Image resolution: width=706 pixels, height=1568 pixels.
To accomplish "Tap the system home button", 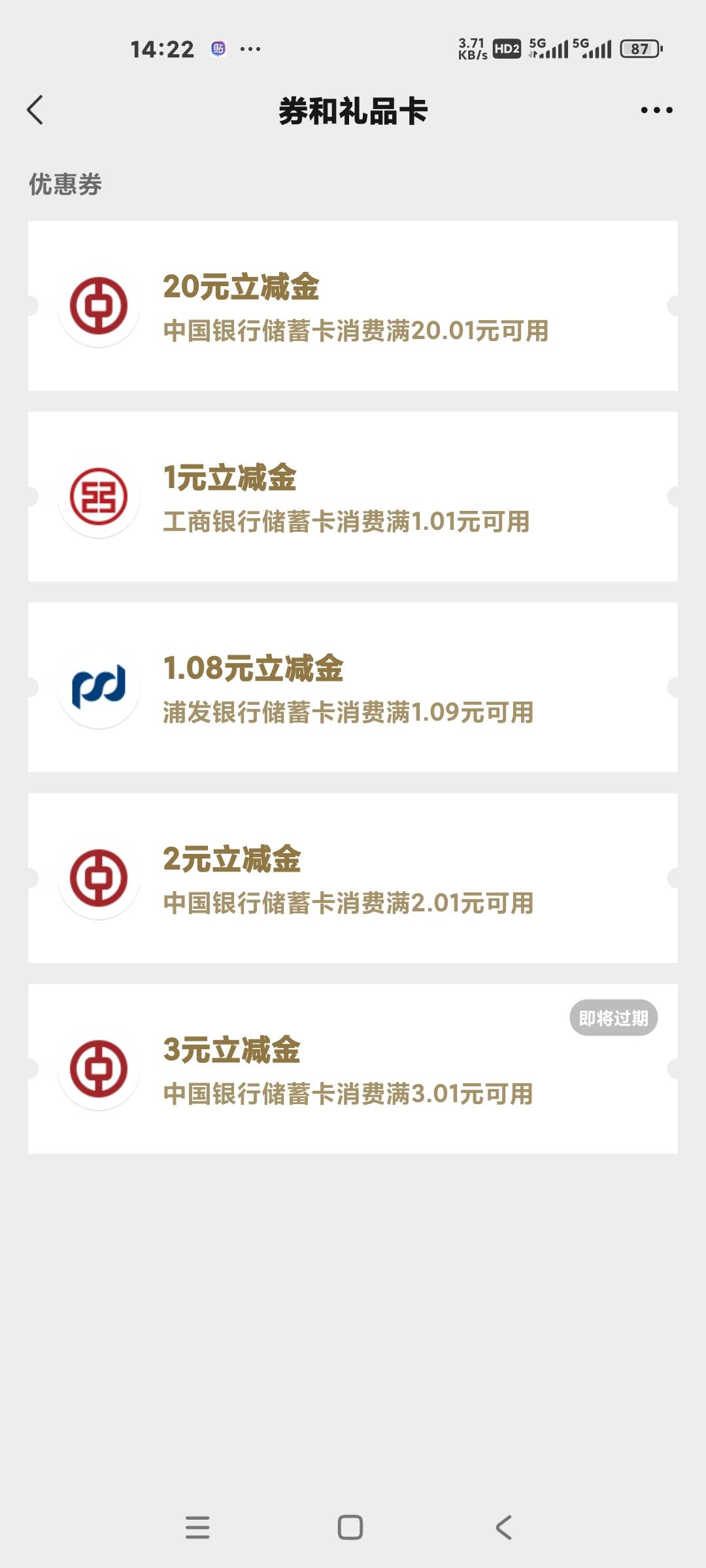I will 350,1527.
